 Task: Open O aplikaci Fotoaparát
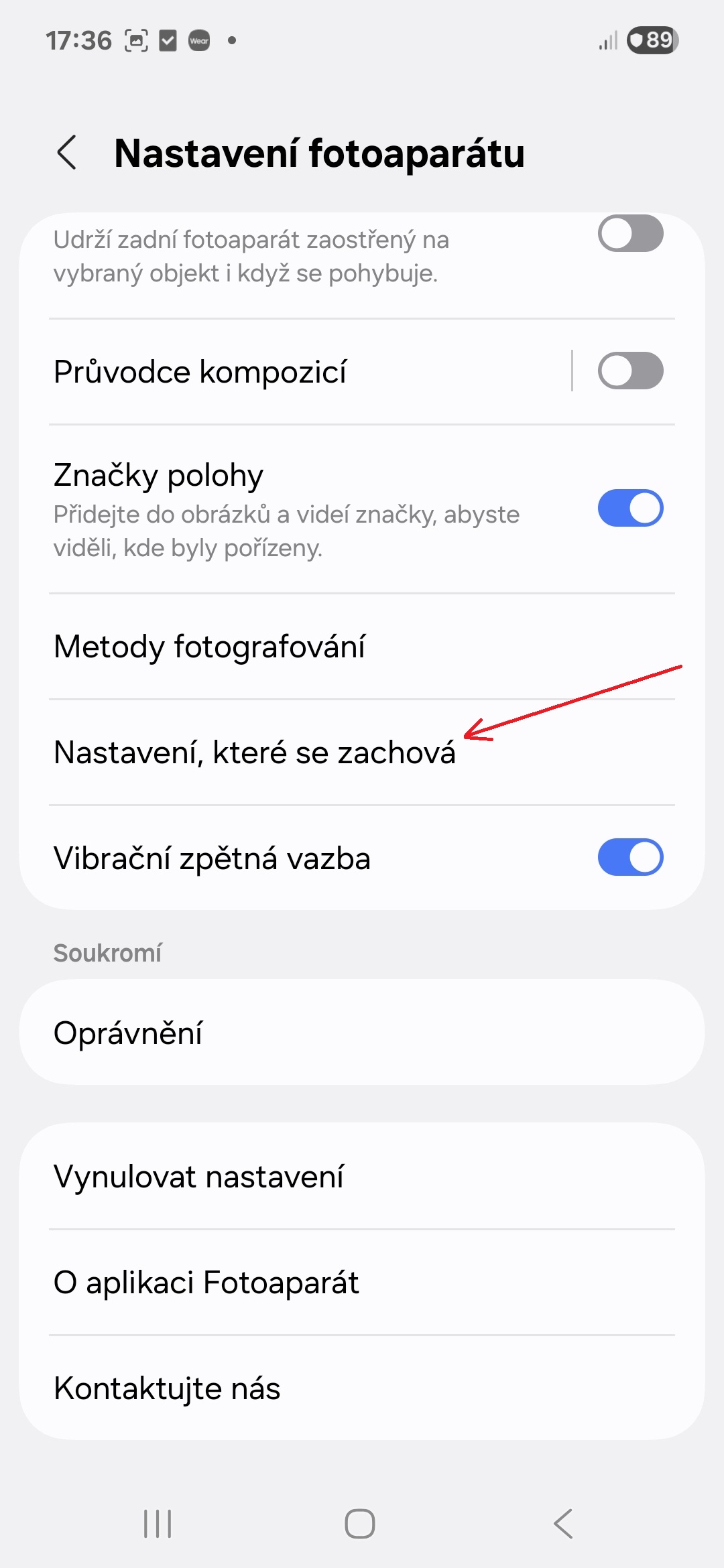tap(362, 1282)
